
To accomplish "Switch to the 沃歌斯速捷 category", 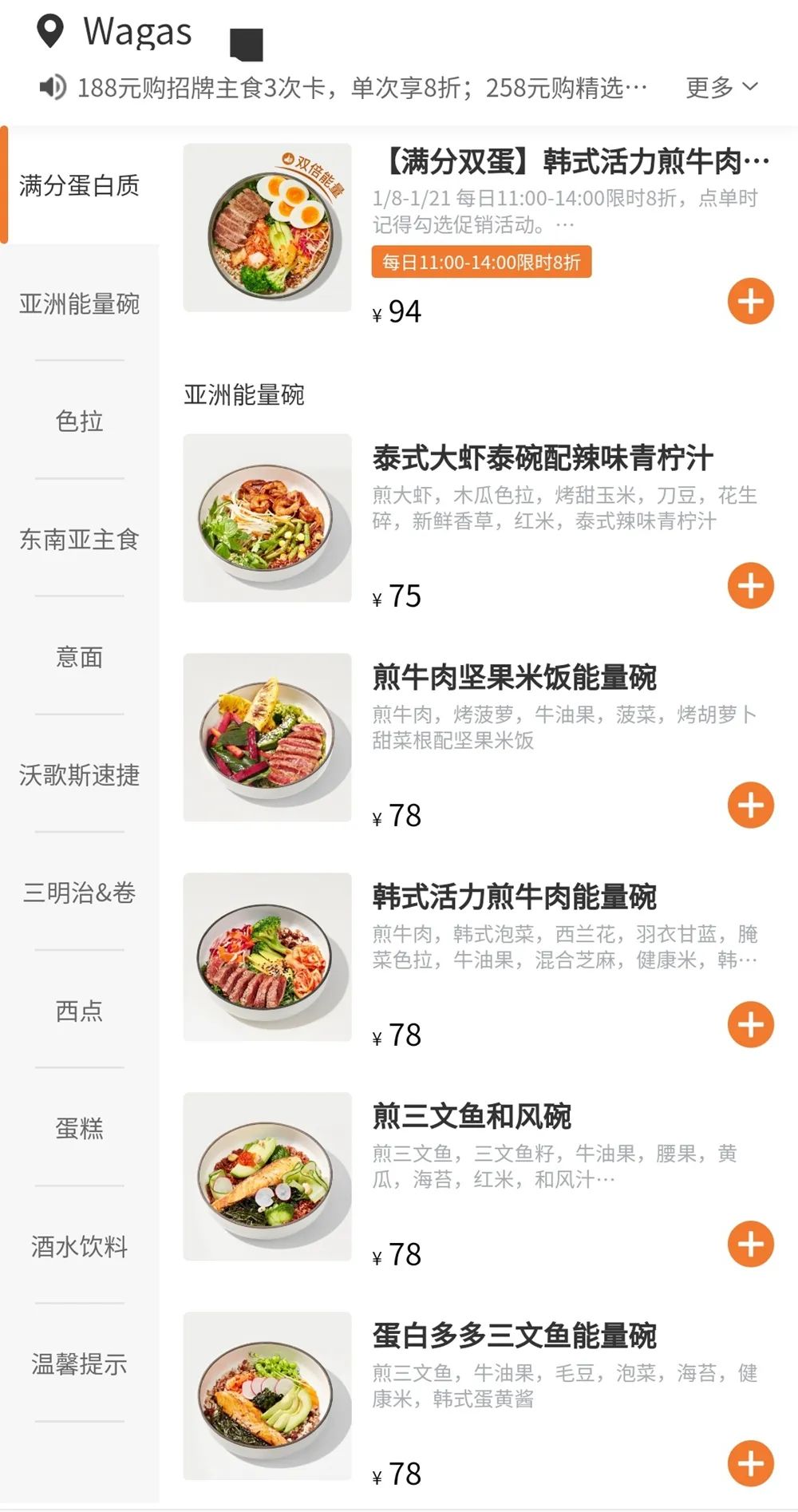I will 79,775.
